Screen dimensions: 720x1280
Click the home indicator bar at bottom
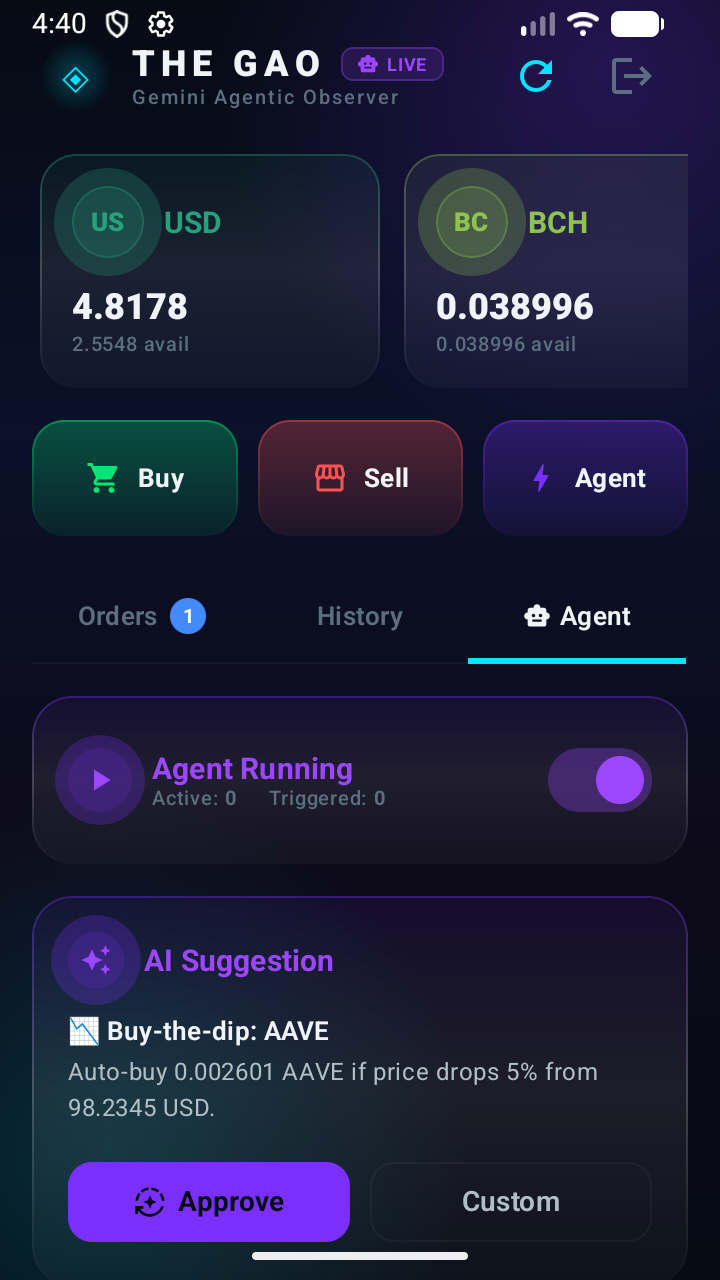click(x=359, y=1255)
